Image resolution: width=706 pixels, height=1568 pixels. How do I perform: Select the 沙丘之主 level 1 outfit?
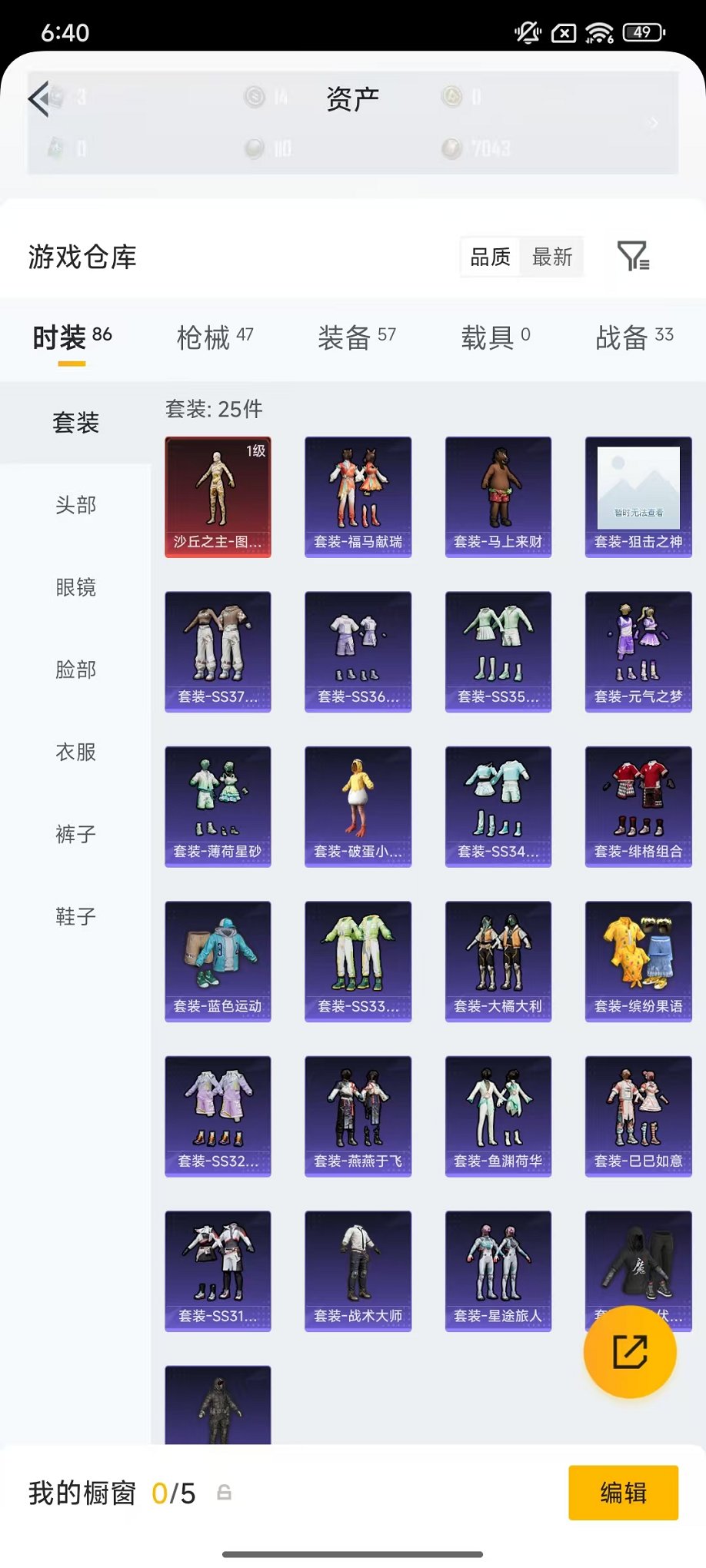coord(218,497)
